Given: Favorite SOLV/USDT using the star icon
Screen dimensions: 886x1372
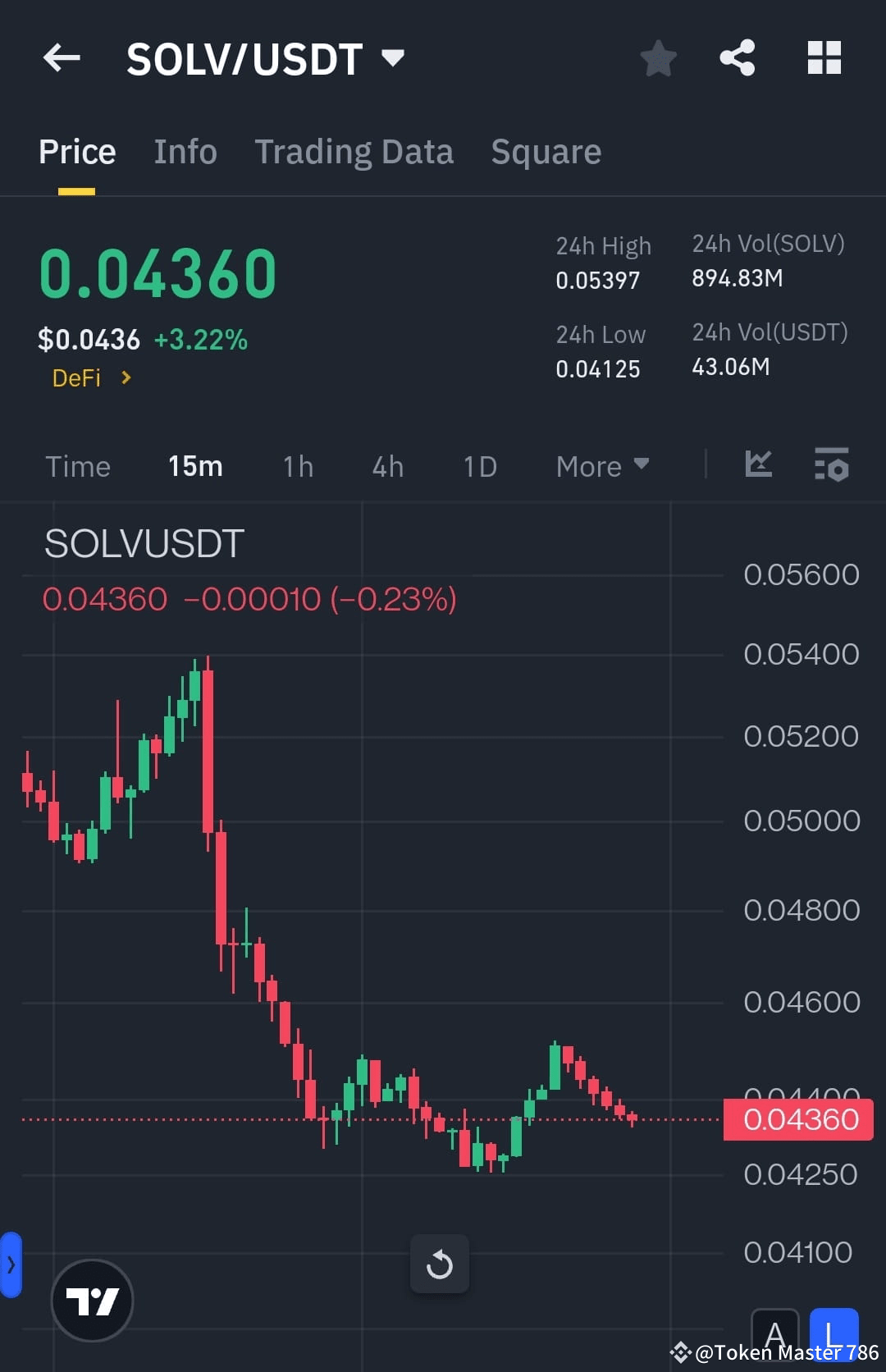Looking at the screenshot, I should [658, 57].
